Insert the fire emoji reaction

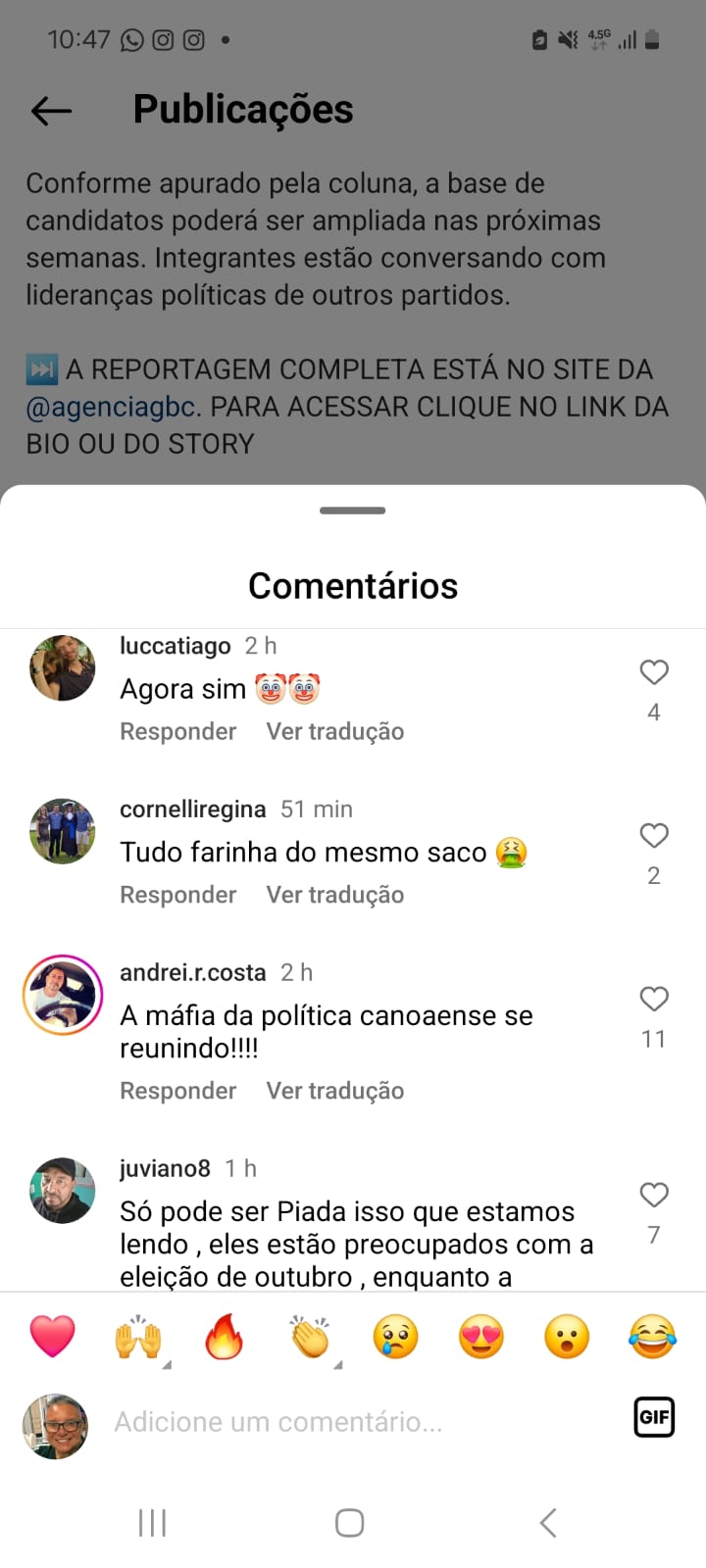[224, 1337]
